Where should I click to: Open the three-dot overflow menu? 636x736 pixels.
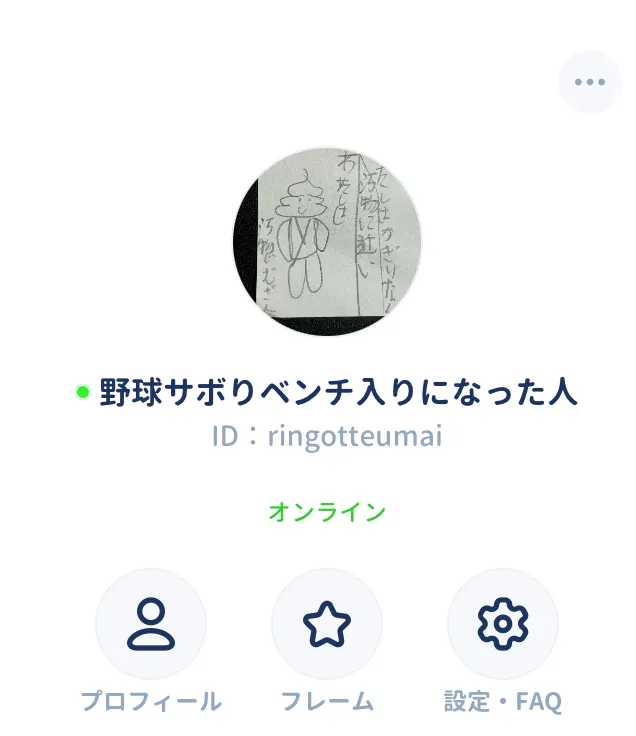[x=590, y=82]
